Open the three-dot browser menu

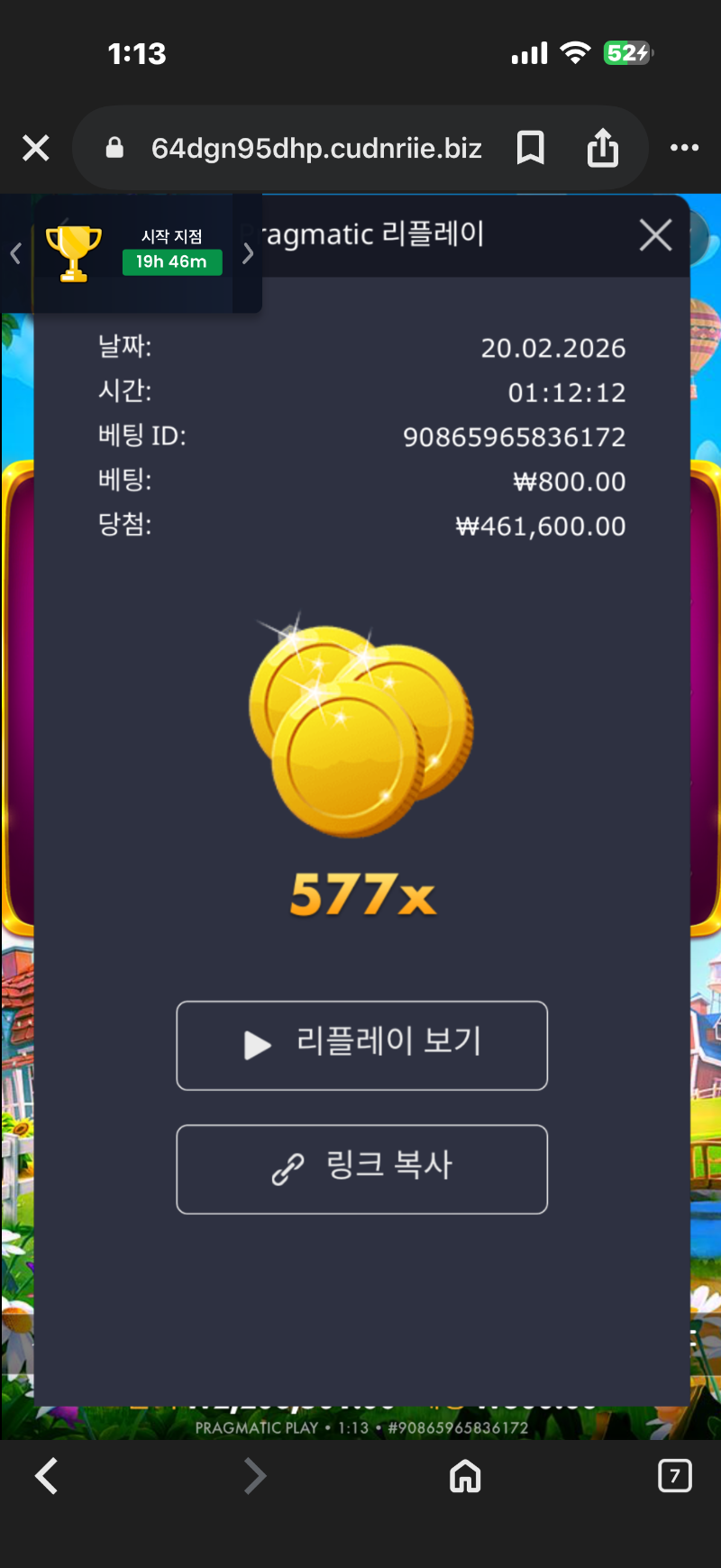tap(684, 147)
